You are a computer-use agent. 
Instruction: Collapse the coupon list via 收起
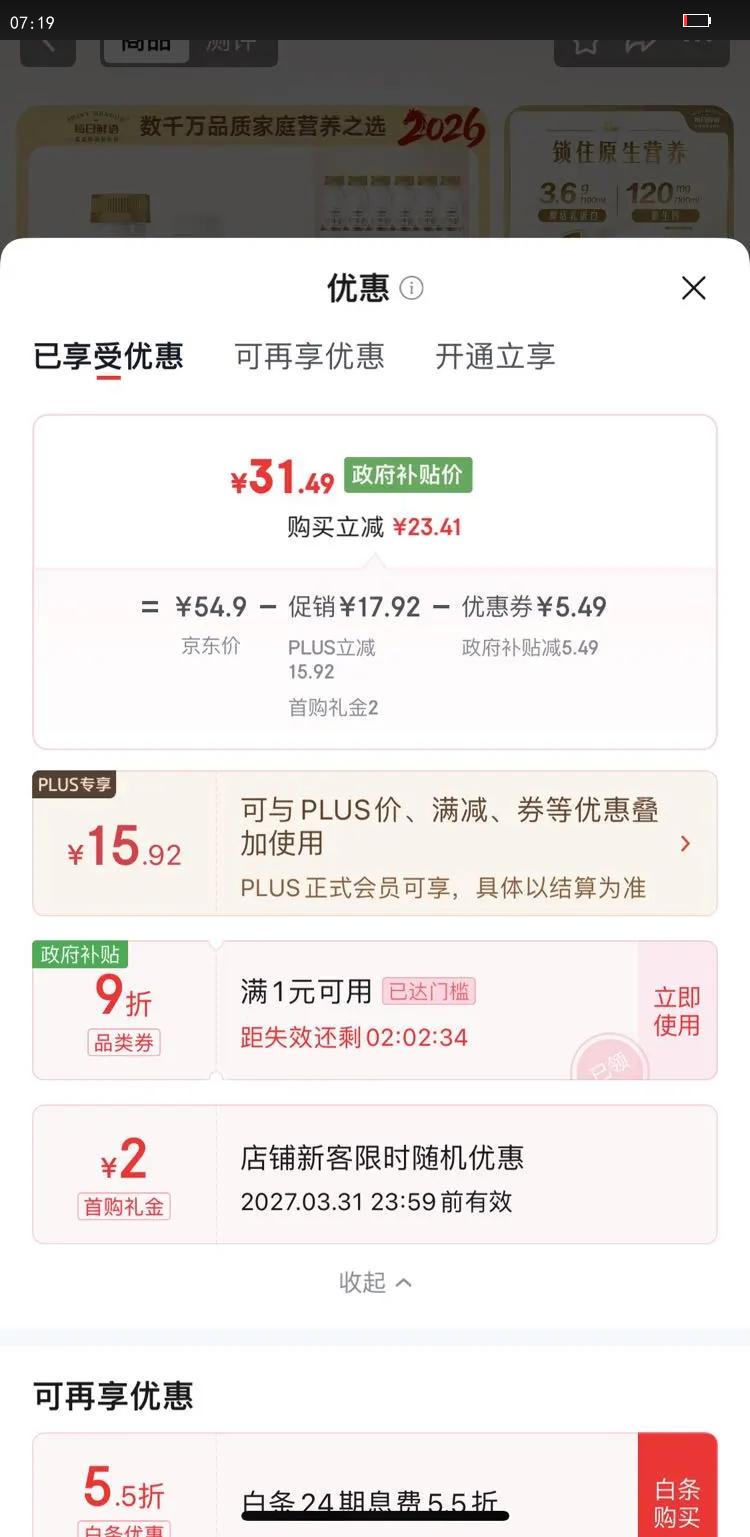pos(375,1282)
